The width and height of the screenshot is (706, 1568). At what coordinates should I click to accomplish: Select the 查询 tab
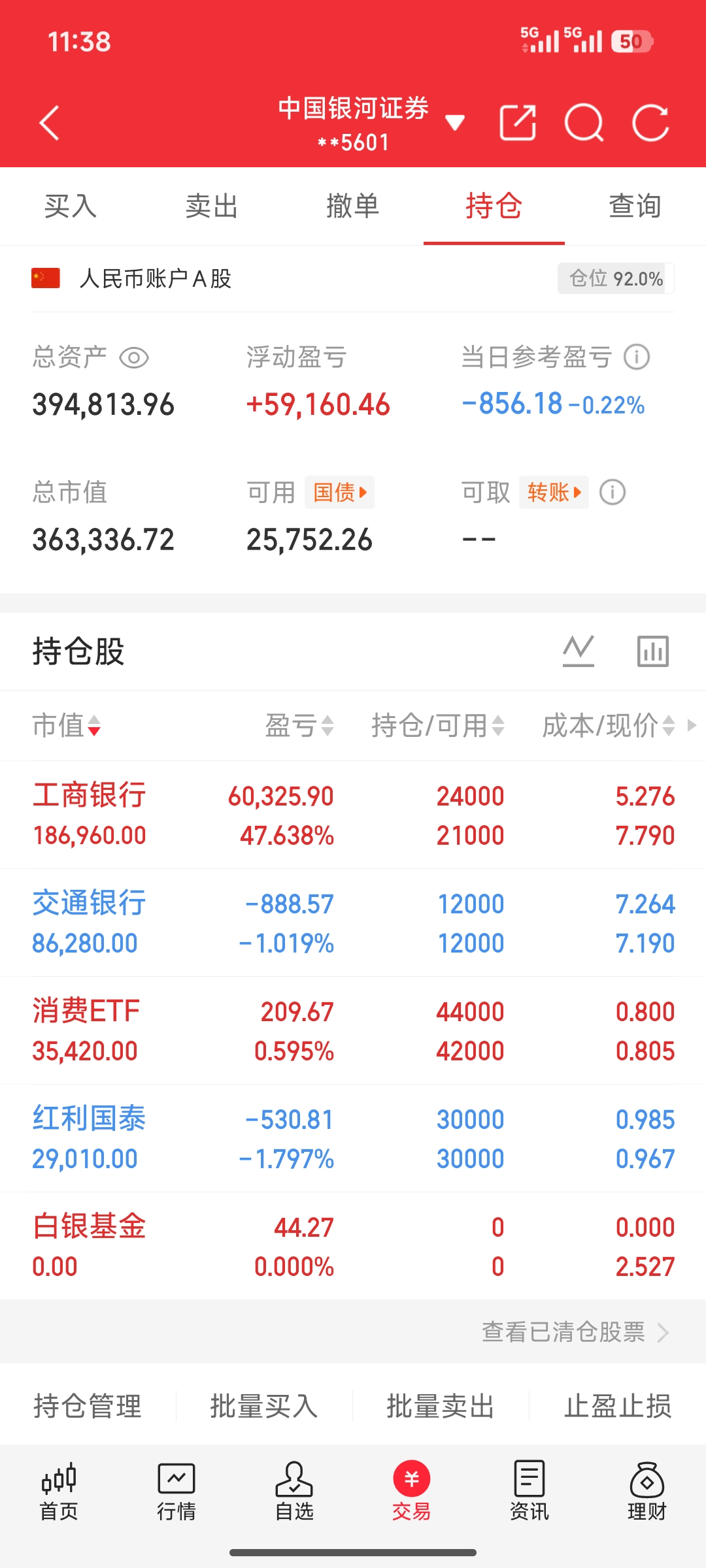(635, 206)
